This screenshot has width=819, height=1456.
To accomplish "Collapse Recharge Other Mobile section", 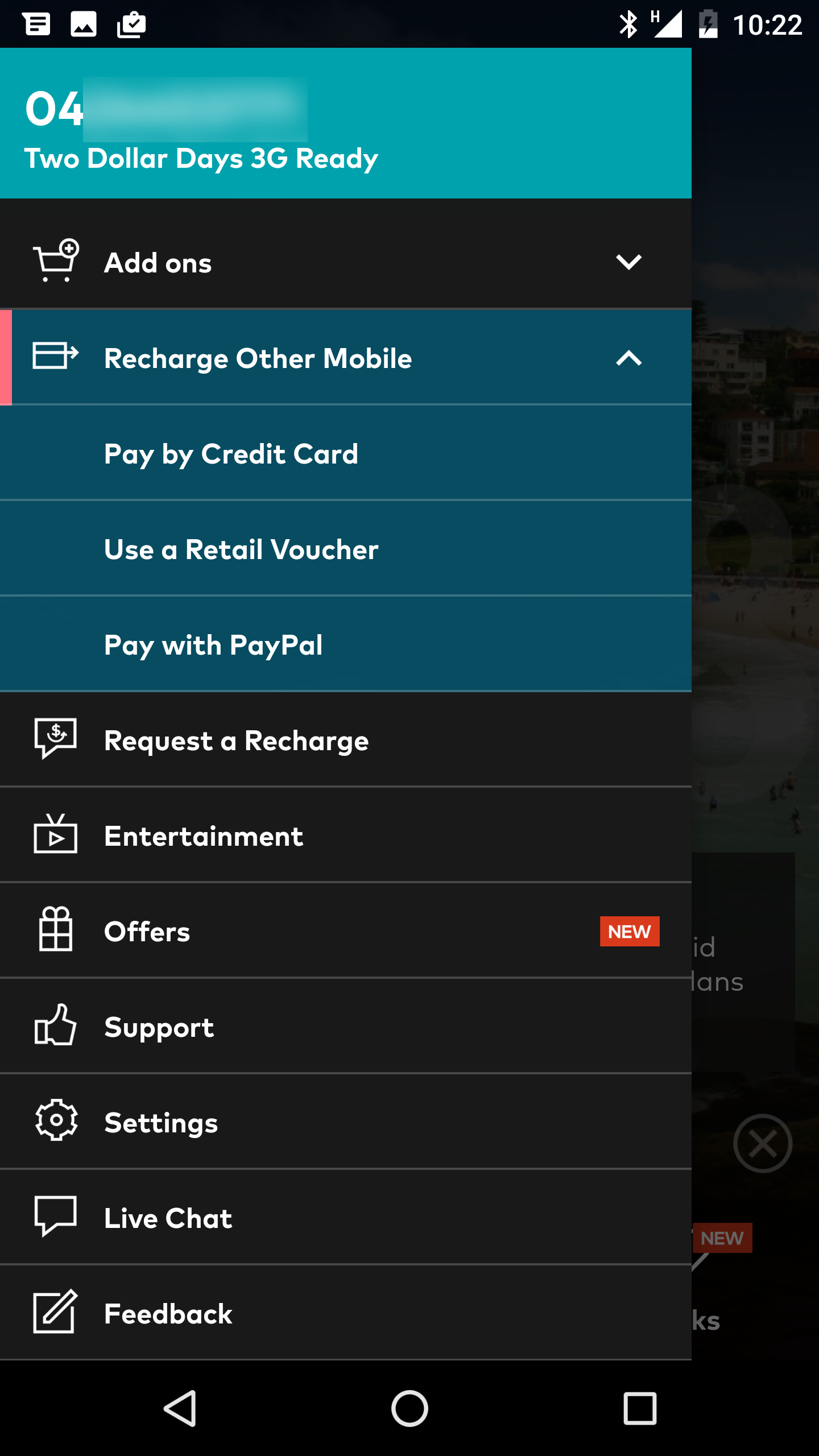I will (346, 358).
